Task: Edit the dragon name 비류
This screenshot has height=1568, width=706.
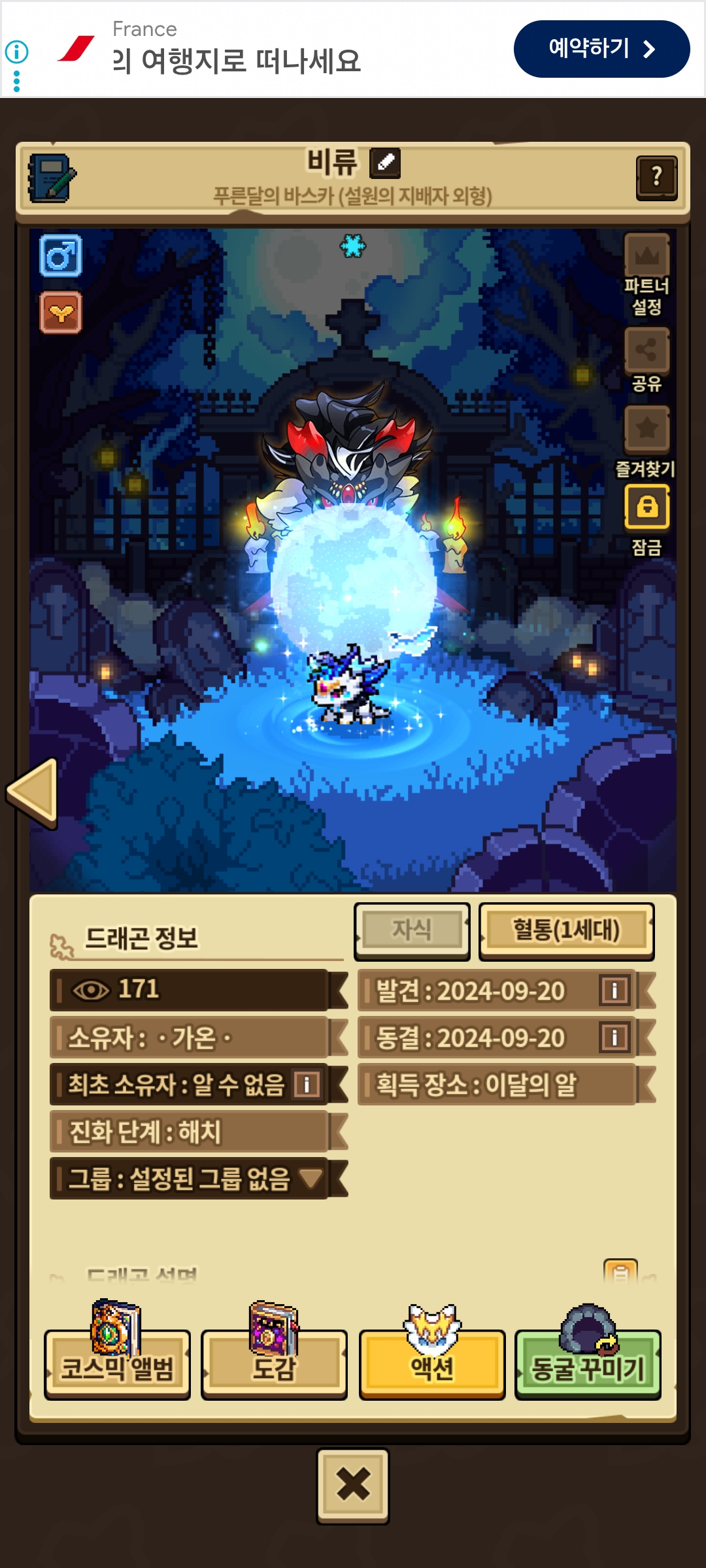Action: (385, 163)
